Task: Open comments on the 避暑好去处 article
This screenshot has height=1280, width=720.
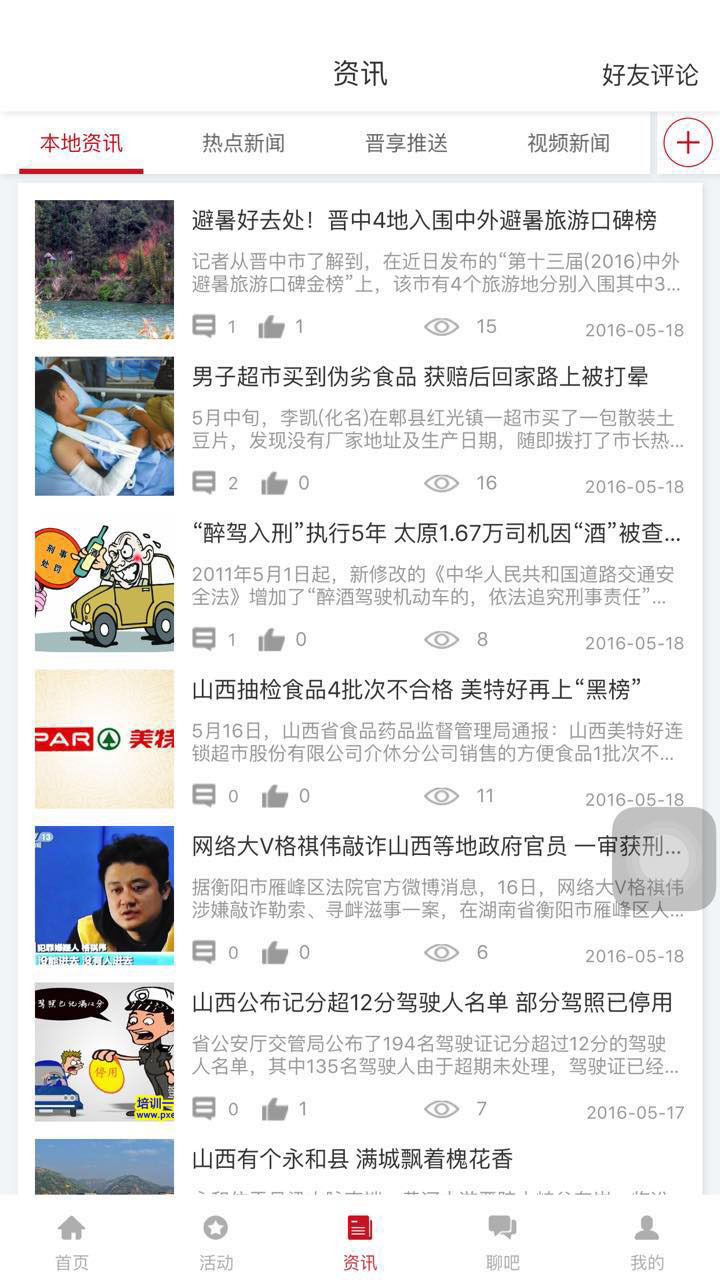Action: coord(204,327)
